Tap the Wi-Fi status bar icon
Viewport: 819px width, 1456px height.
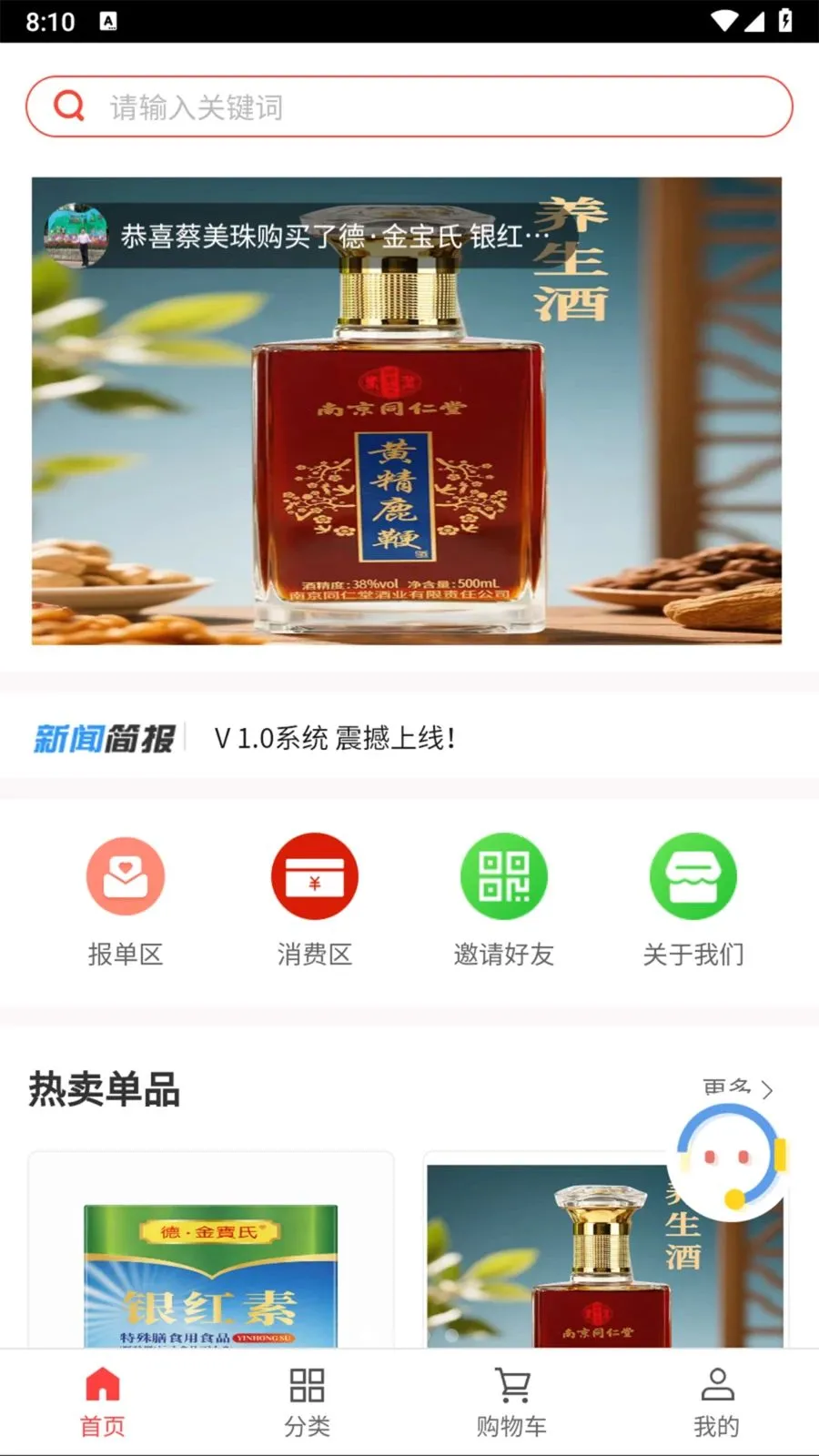(723, 20)
